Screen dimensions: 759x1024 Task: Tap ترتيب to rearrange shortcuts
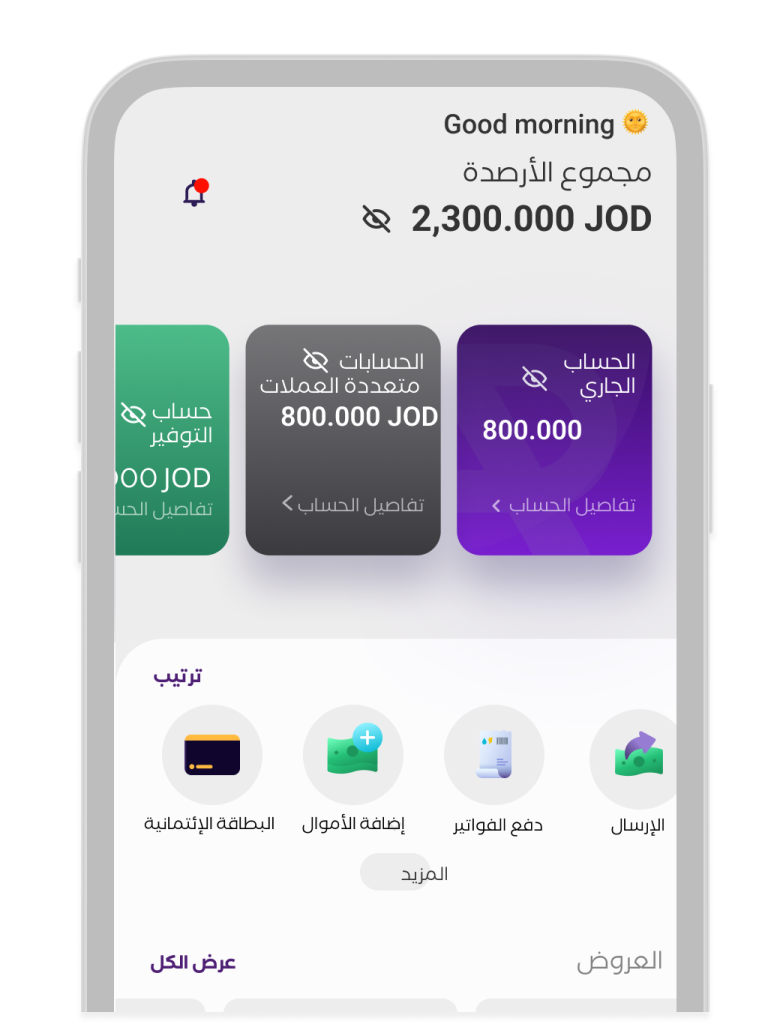pyautogui.click(x=178, y=676)
